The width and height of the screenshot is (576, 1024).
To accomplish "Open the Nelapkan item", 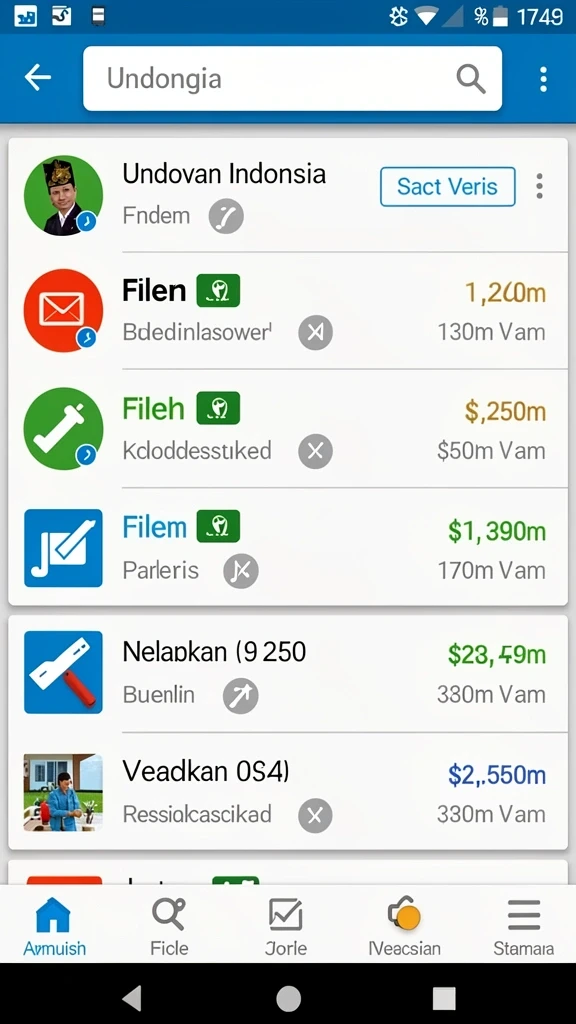I will 288,673.
